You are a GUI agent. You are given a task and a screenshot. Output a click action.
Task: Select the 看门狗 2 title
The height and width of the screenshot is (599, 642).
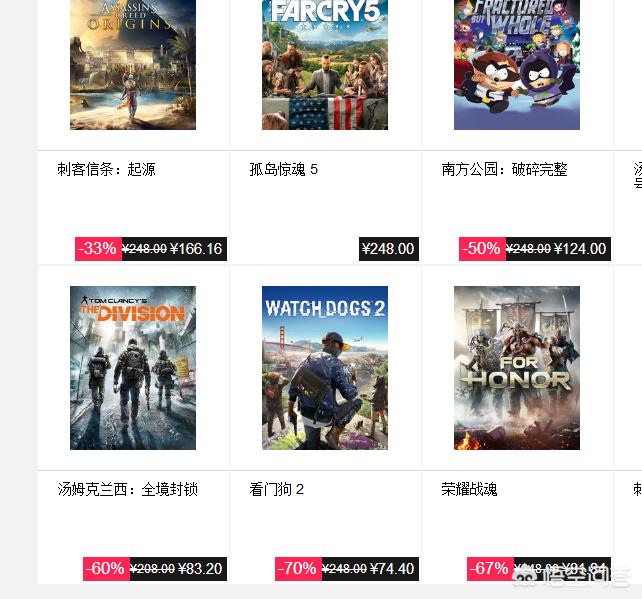coord(276,489)
